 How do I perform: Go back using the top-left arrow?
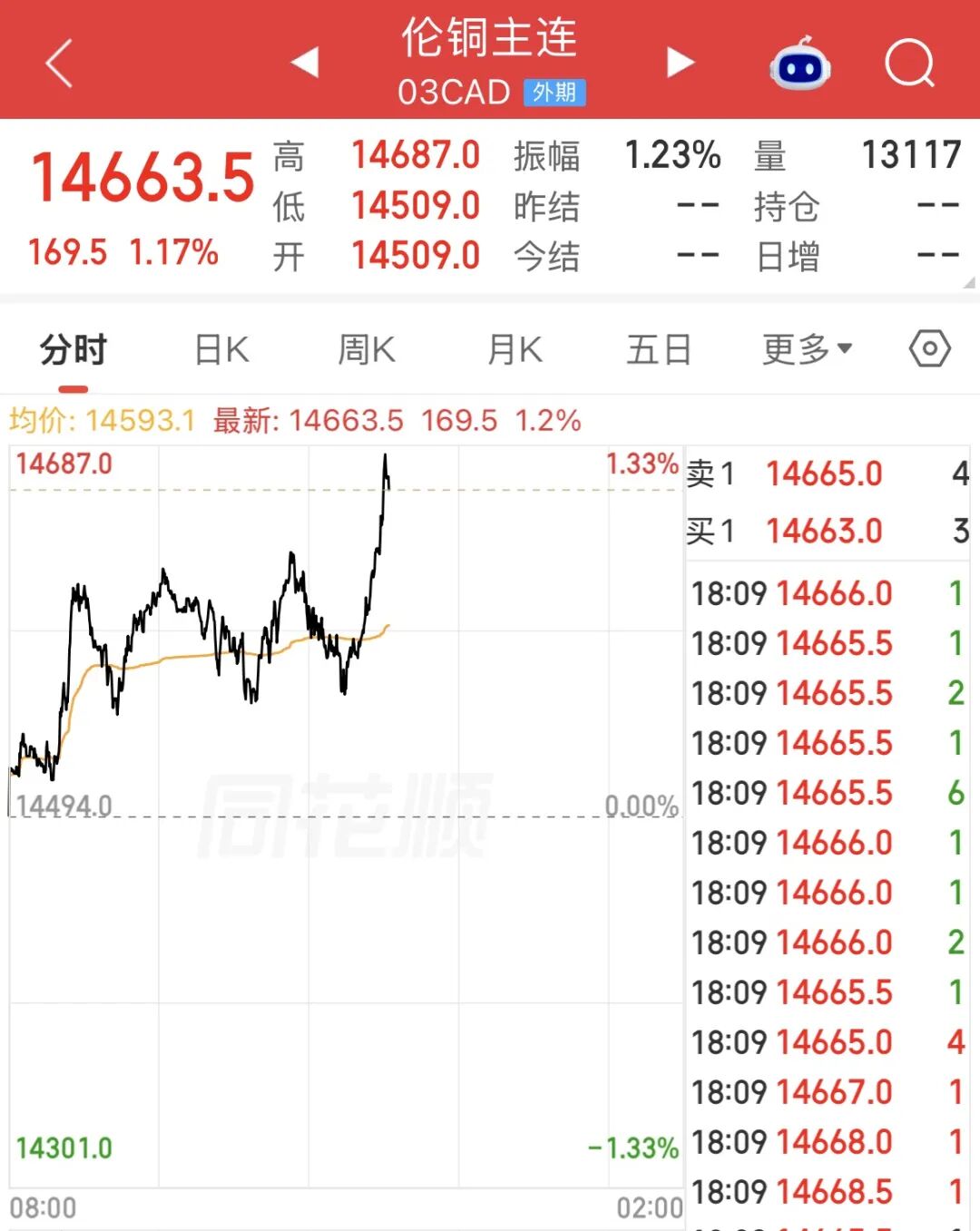pyautogui.click(x=59, y=64)
